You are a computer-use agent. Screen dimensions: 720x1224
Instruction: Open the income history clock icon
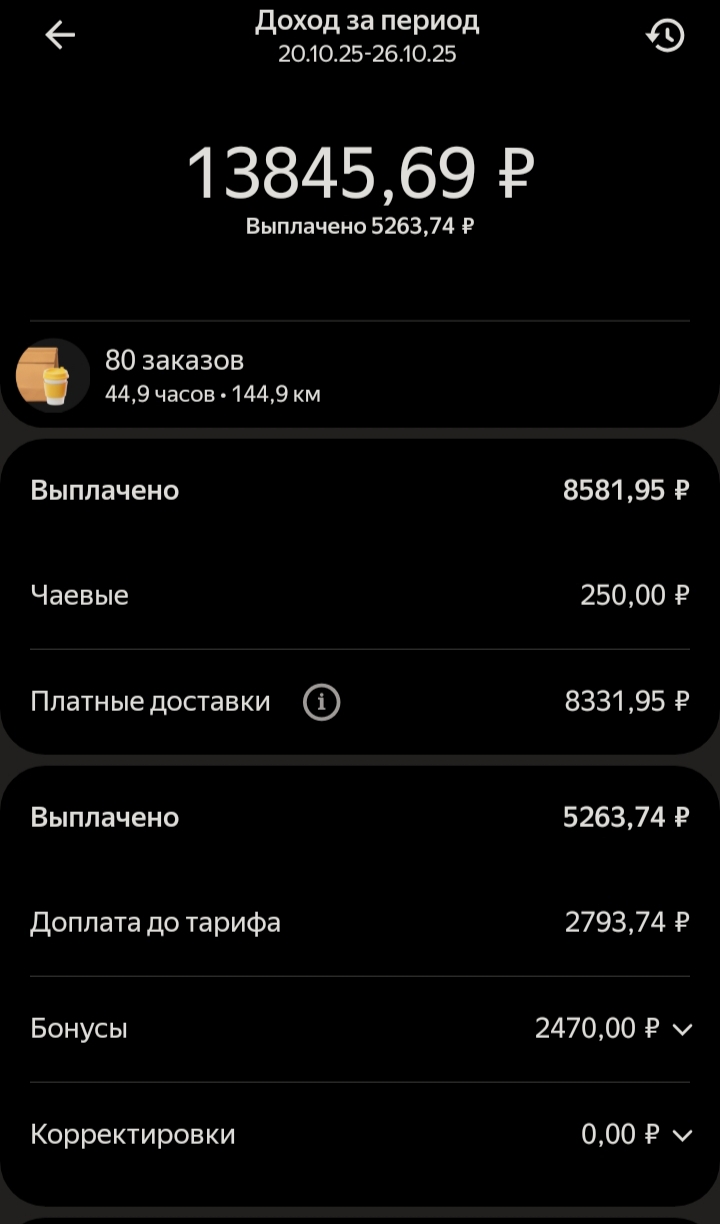[665, 36]
